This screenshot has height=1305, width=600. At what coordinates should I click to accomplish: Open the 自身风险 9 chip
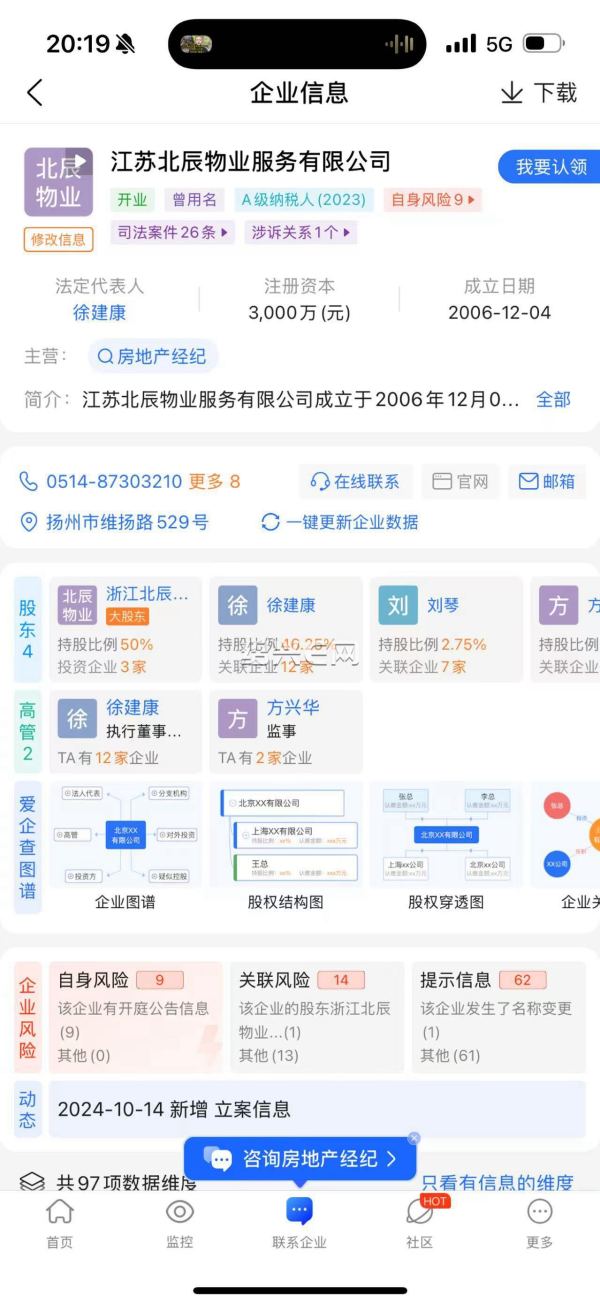coord(433,199)
